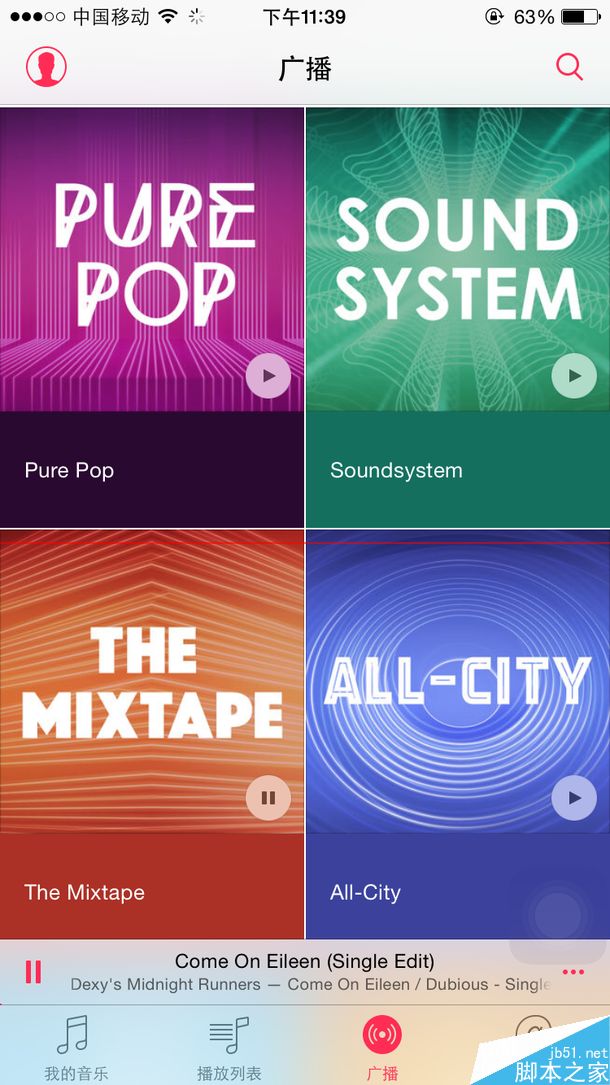Viewport: 610px width, 1085px height.
Task: Select the 广播 tab
Action: [382, 1045]
